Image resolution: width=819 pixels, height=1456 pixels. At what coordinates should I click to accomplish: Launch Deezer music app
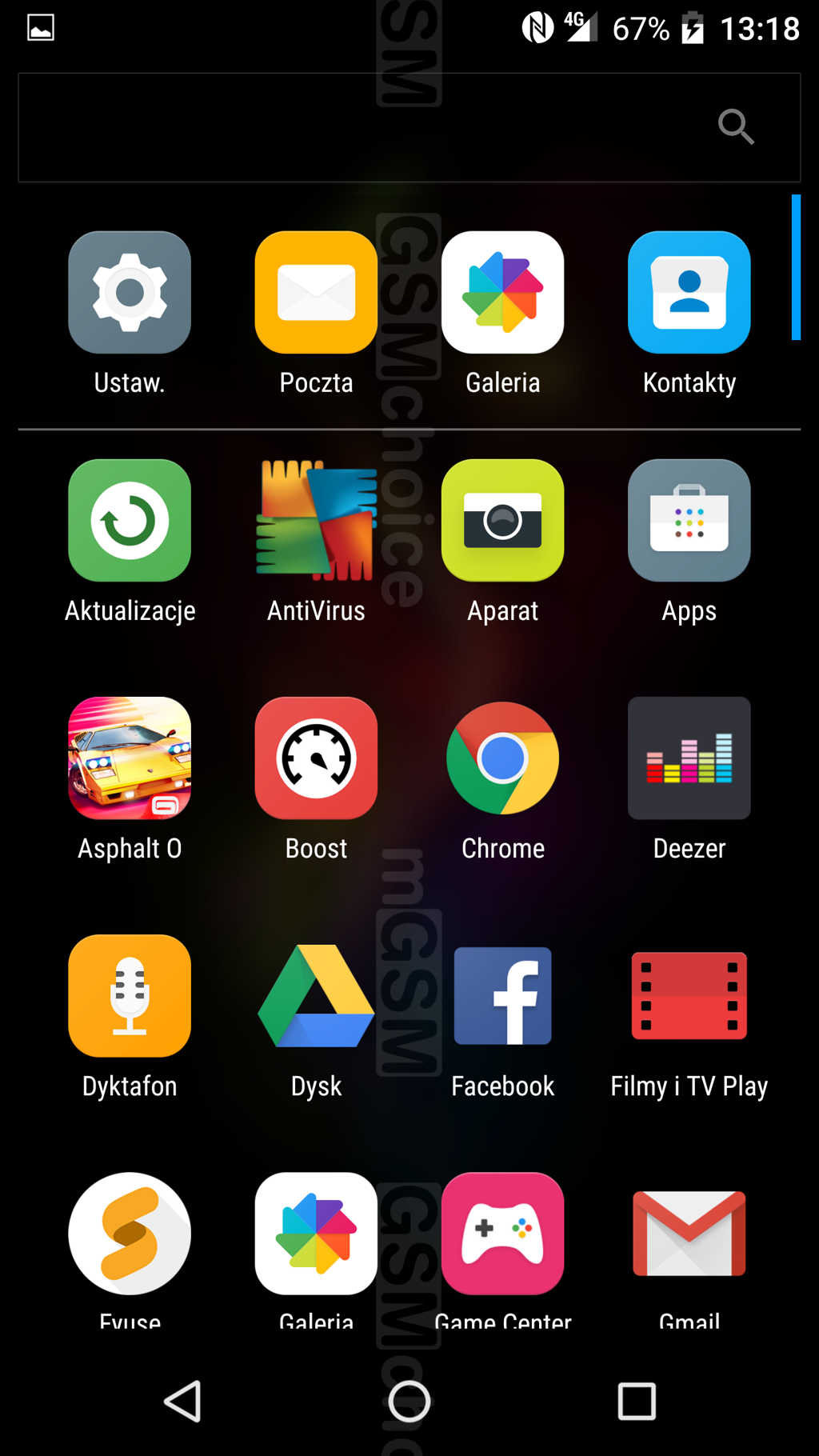[x=689, y=758]
